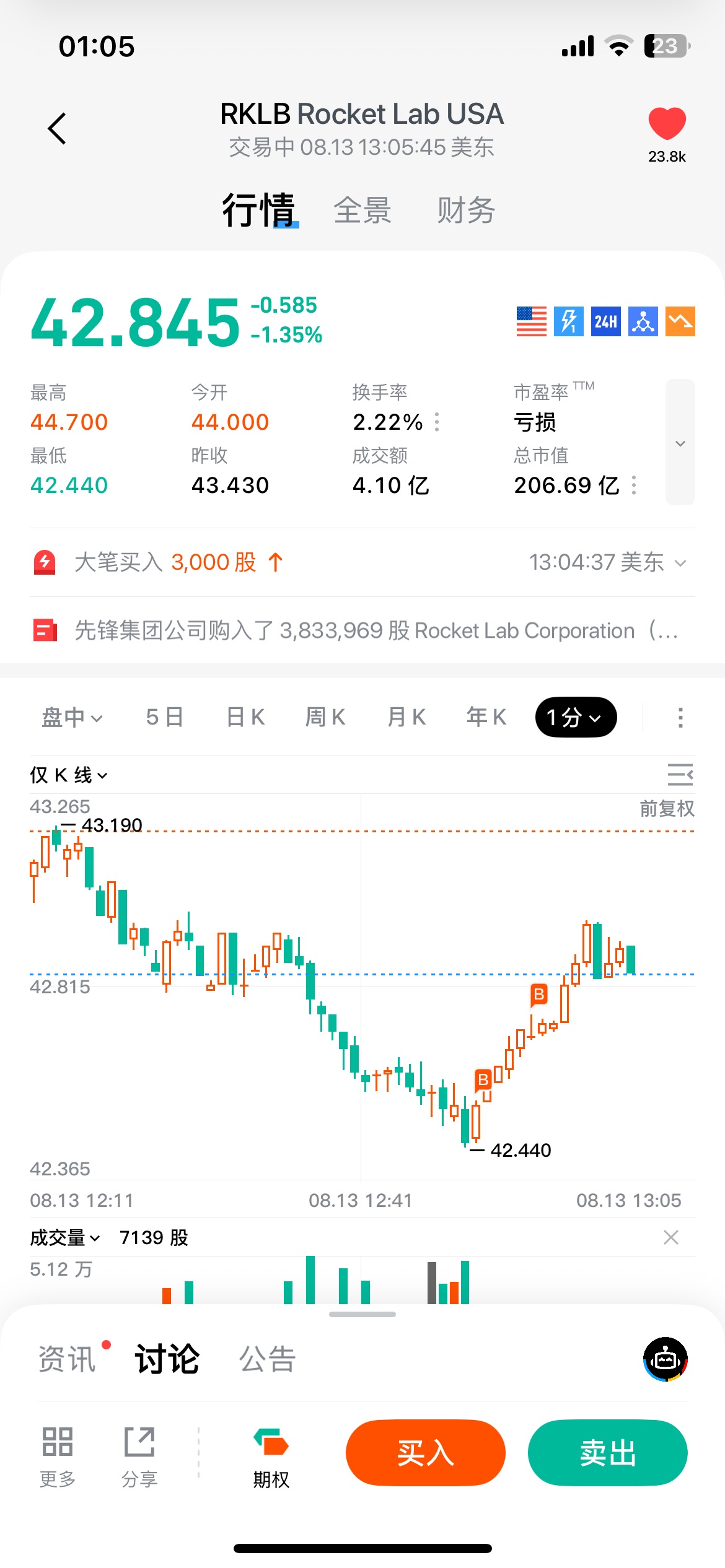This screenshot has width=725, height=1568.
Task: Open the chart options three-dot menu
Action: (x=680, y=717)
